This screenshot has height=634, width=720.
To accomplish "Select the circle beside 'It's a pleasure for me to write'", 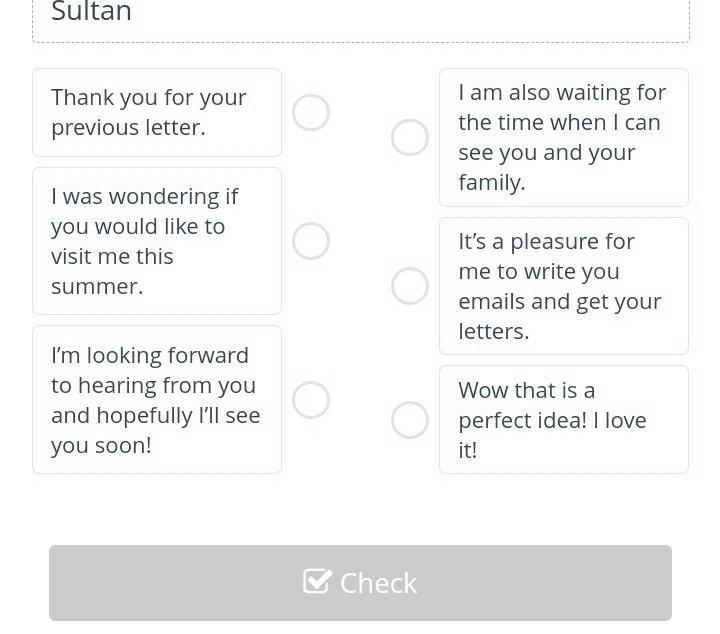I will point(410,286).
